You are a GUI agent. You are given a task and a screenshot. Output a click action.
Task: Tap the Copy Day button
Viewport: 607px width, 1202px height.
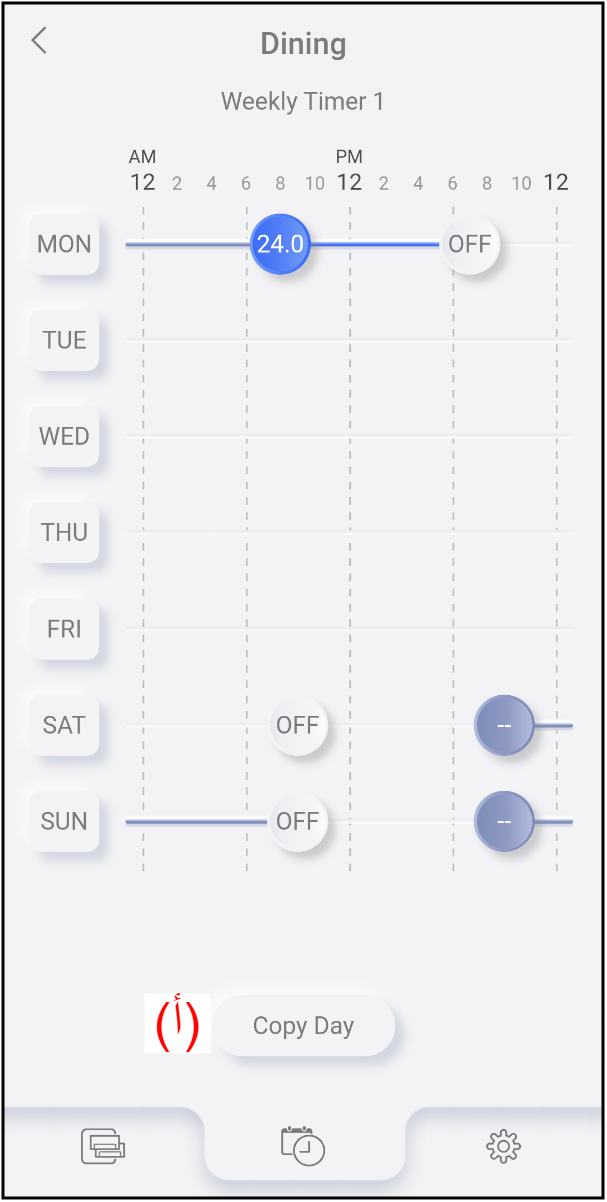coord(304,1026)
